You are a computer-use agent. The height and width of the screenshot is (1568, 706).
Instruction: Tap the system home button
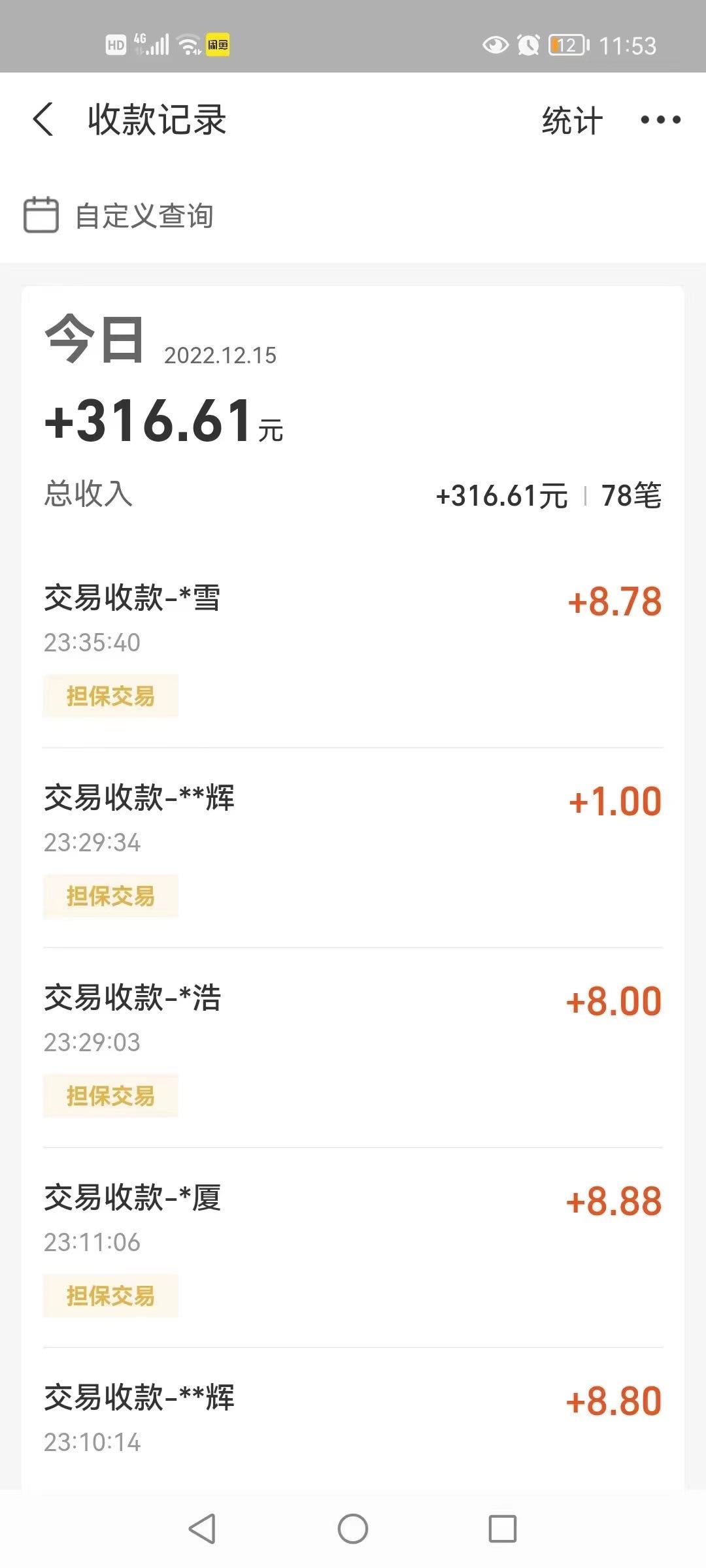353,1529
